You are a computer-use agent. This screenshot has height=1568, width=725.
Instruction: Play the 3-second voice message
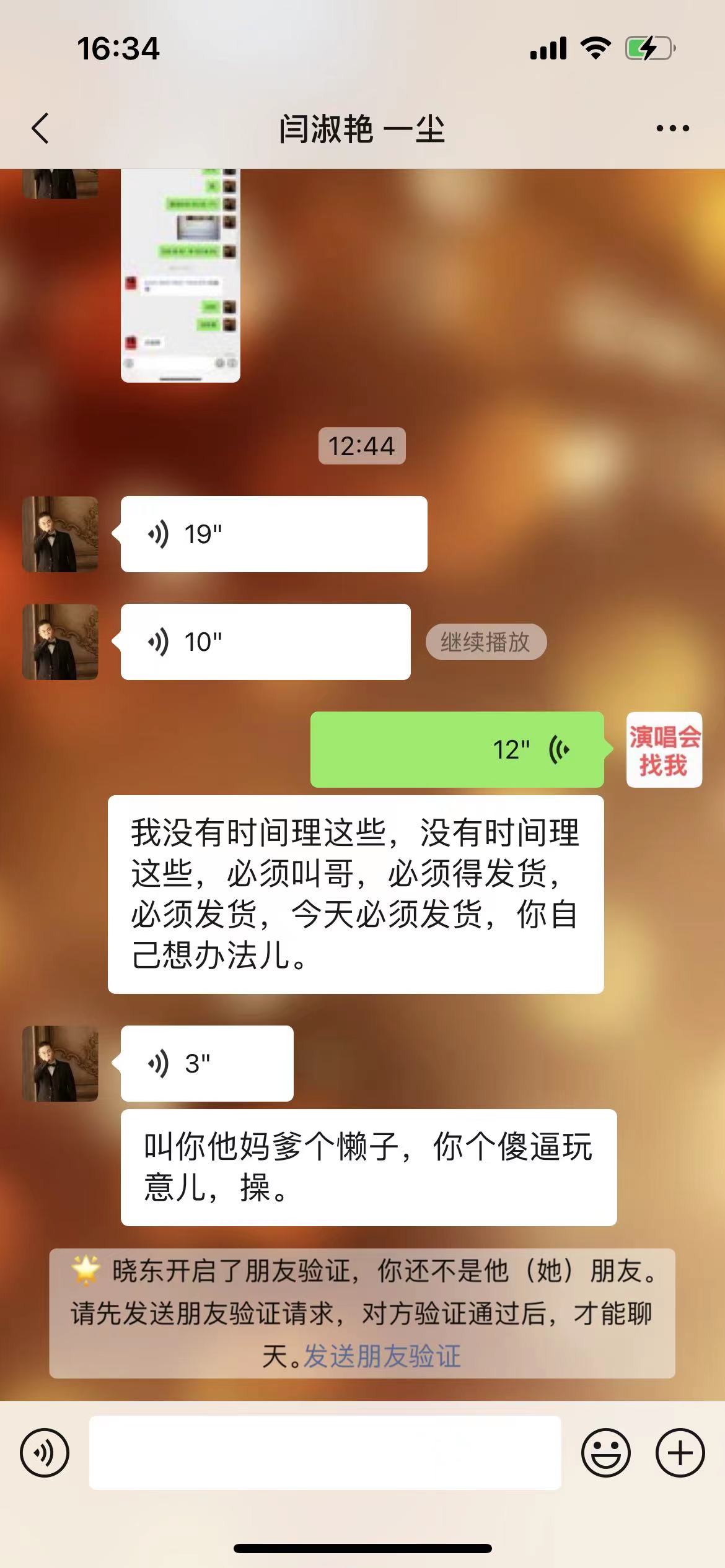pyautogui.click(x=207, y=1063)
